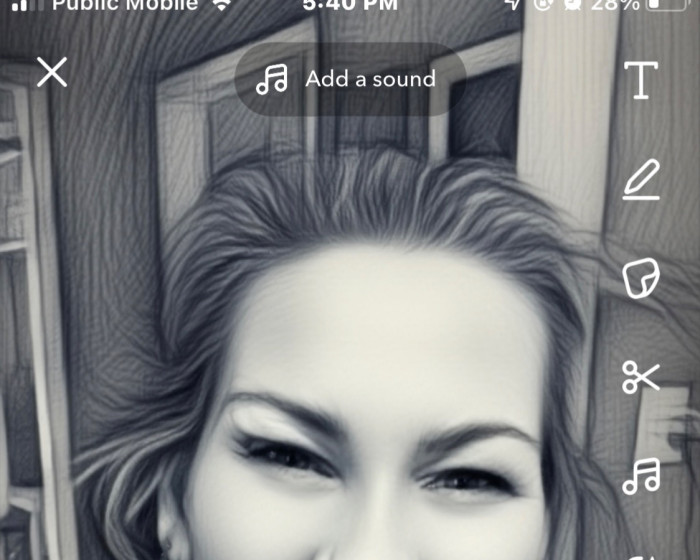Select the pencil drawing tool
Viewport: 700px width, 560px height.
point(641,181)
